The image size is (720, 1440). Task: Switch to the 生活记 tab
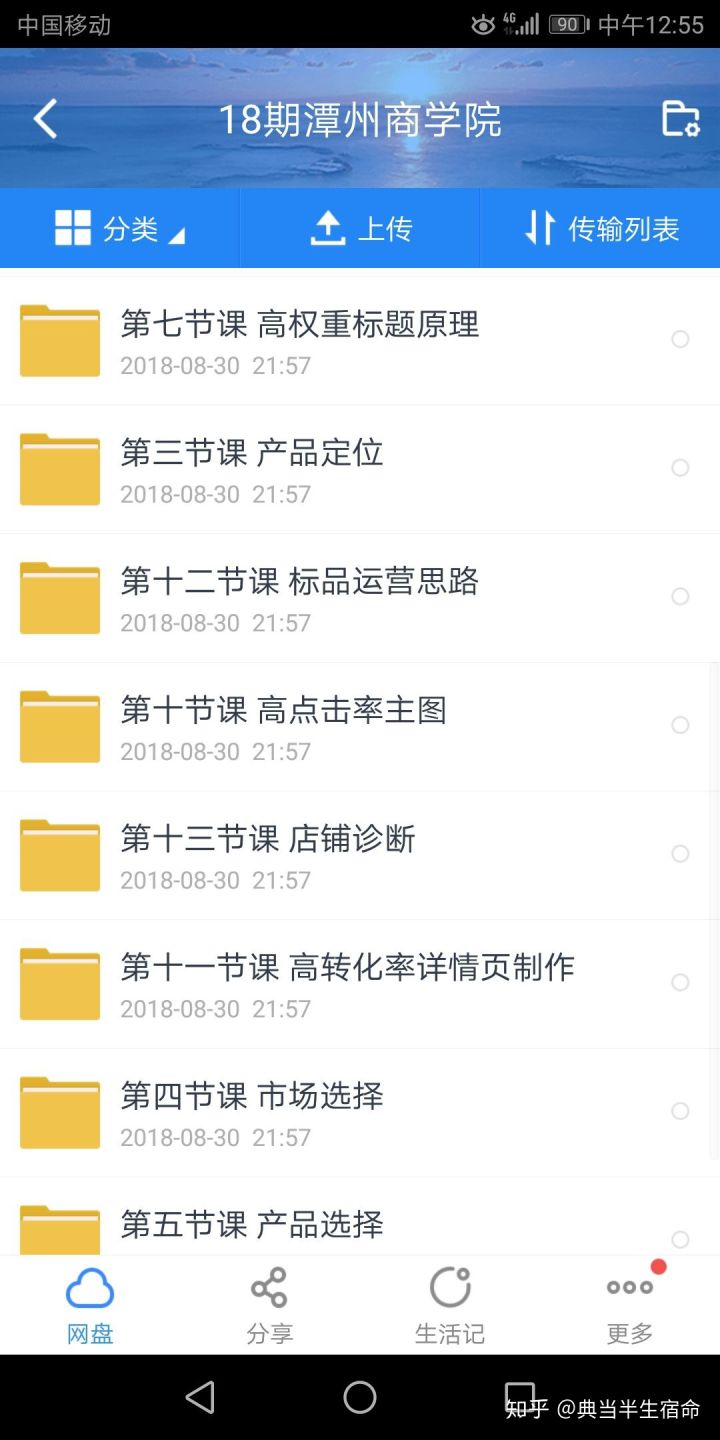click(450, 1305)
